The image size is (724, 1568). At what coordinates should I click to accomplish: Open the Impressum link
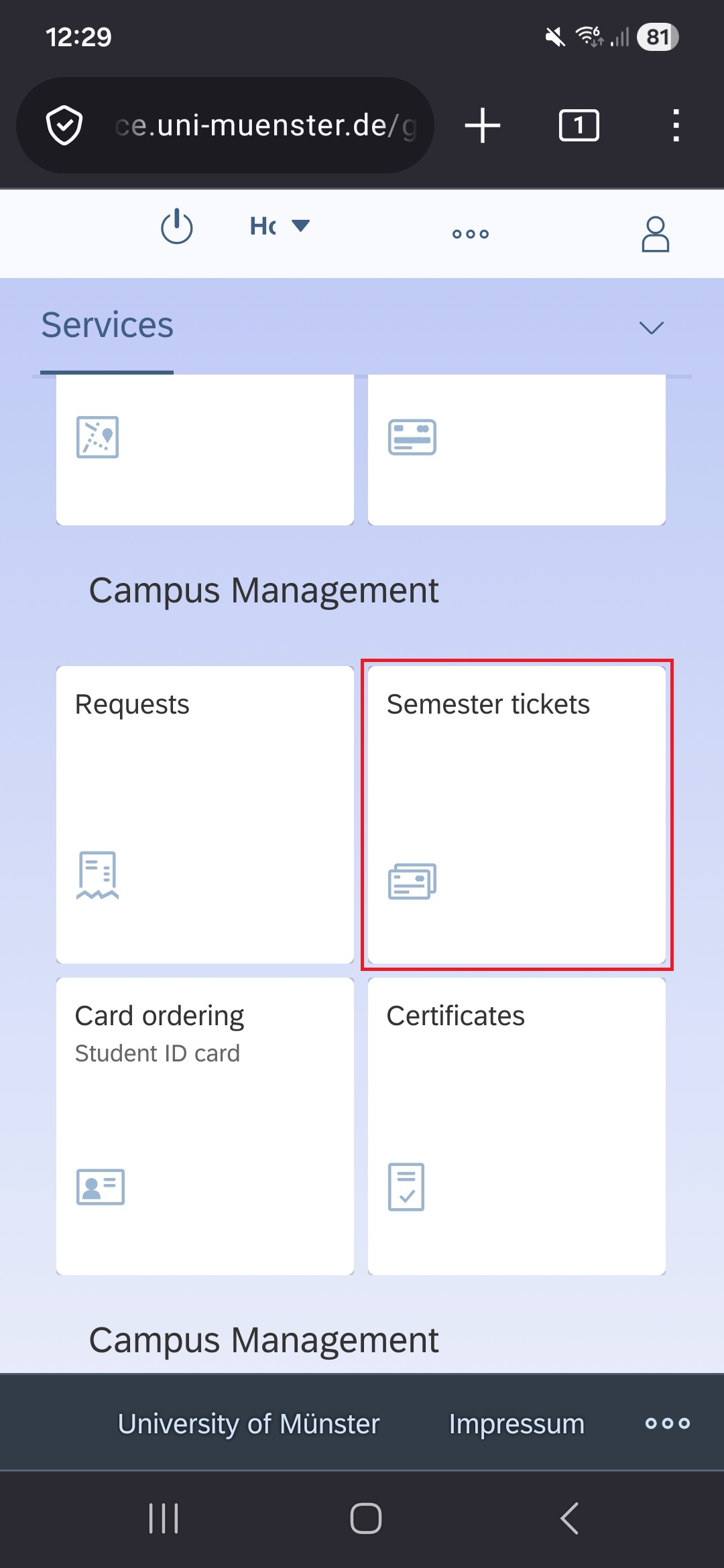coord(516,1424)
